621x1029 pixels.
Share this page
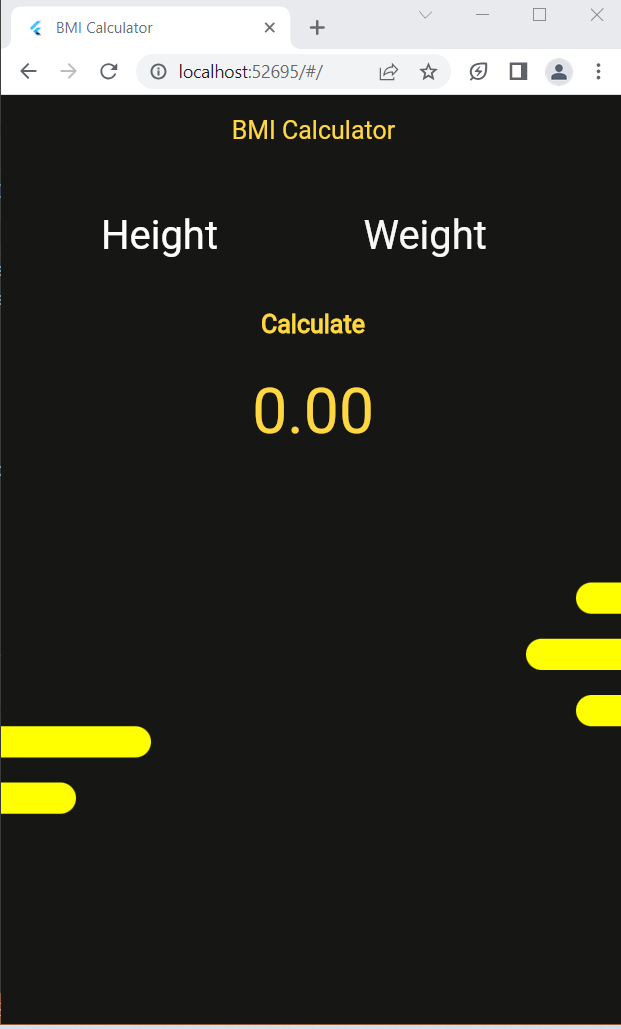pos(389,72)
